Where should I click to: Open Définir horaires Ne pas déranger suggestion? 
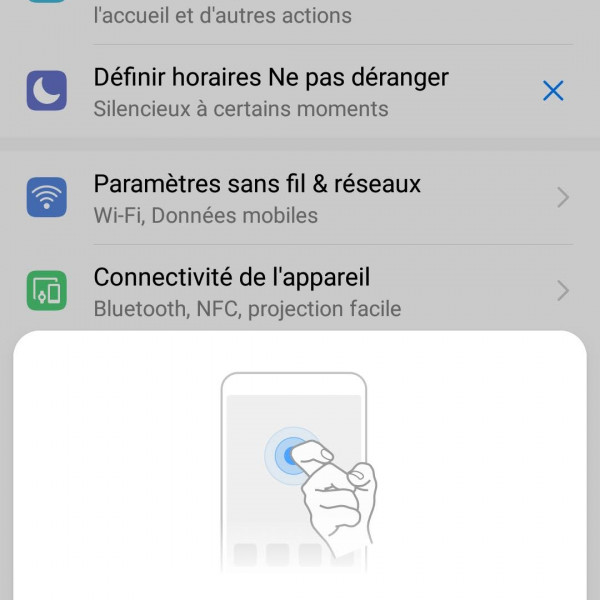[270, 92]
